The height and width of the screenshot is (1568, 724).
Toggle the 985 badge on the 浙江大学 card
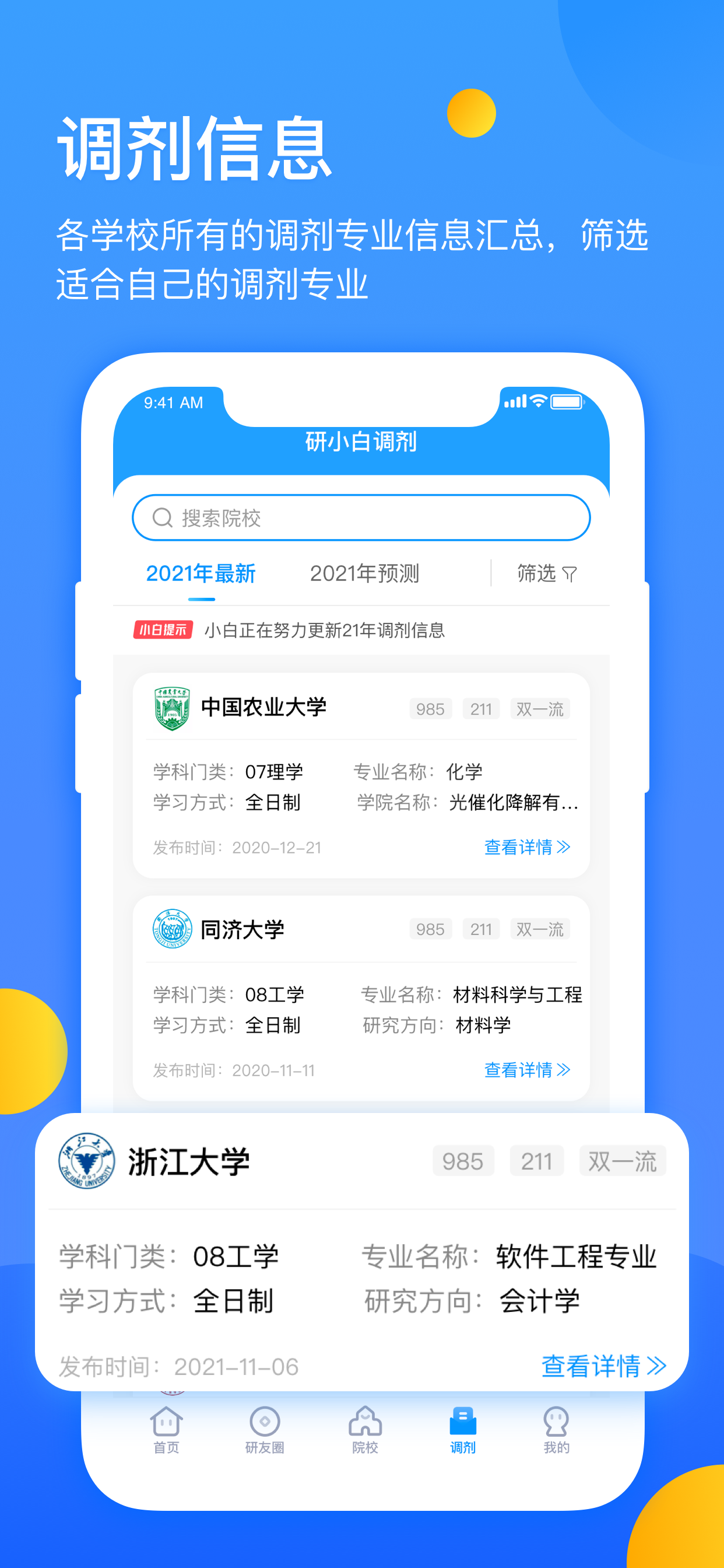coord(463,1160)
